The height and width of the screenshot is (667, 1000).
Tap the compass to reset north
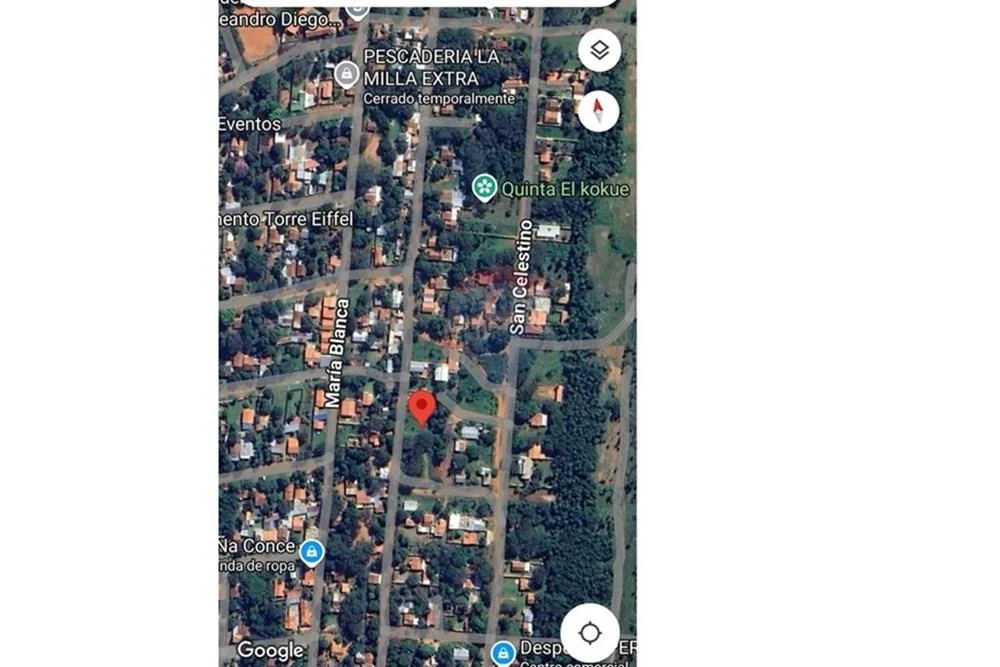pos(598,110)
